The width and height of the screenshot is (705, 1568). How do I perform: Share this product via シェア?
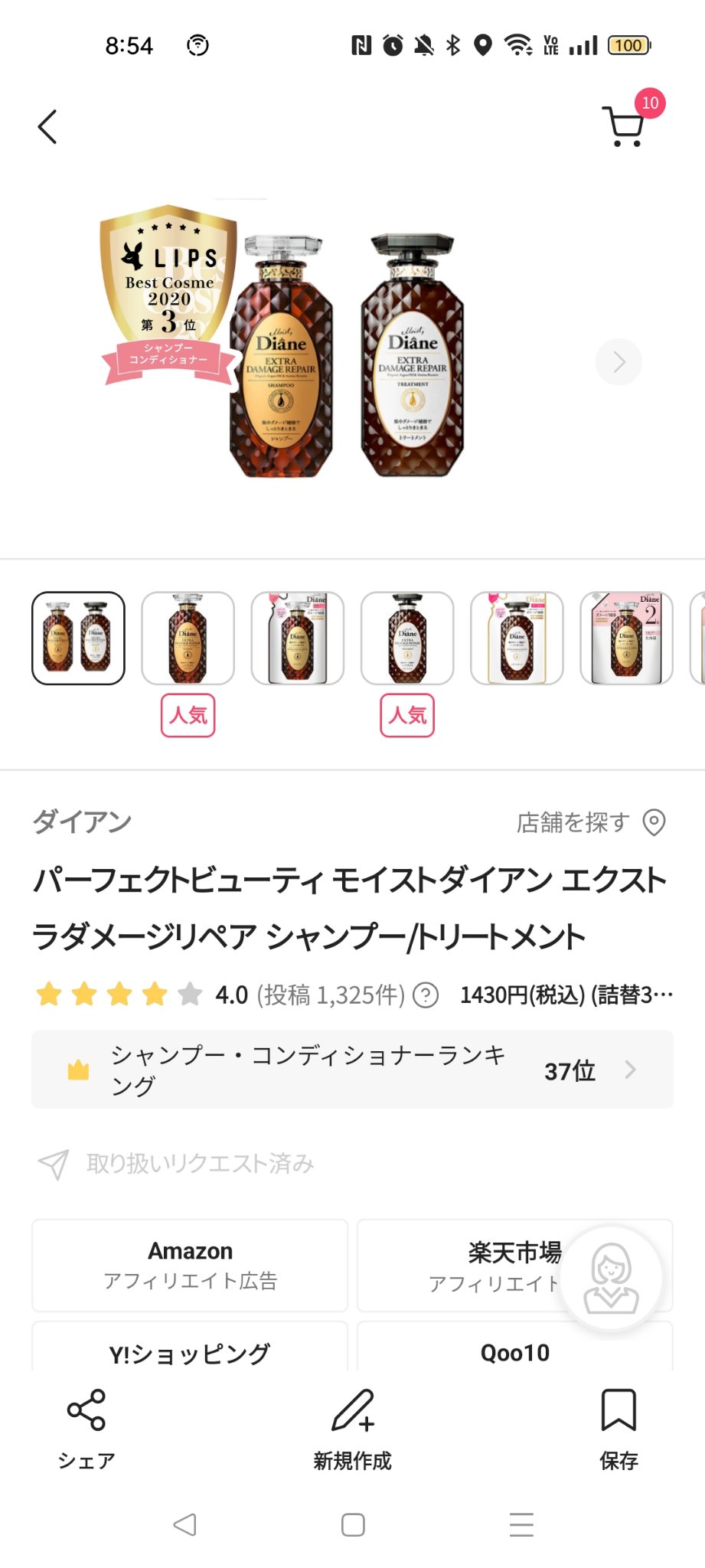click(x=86, y=1428)
